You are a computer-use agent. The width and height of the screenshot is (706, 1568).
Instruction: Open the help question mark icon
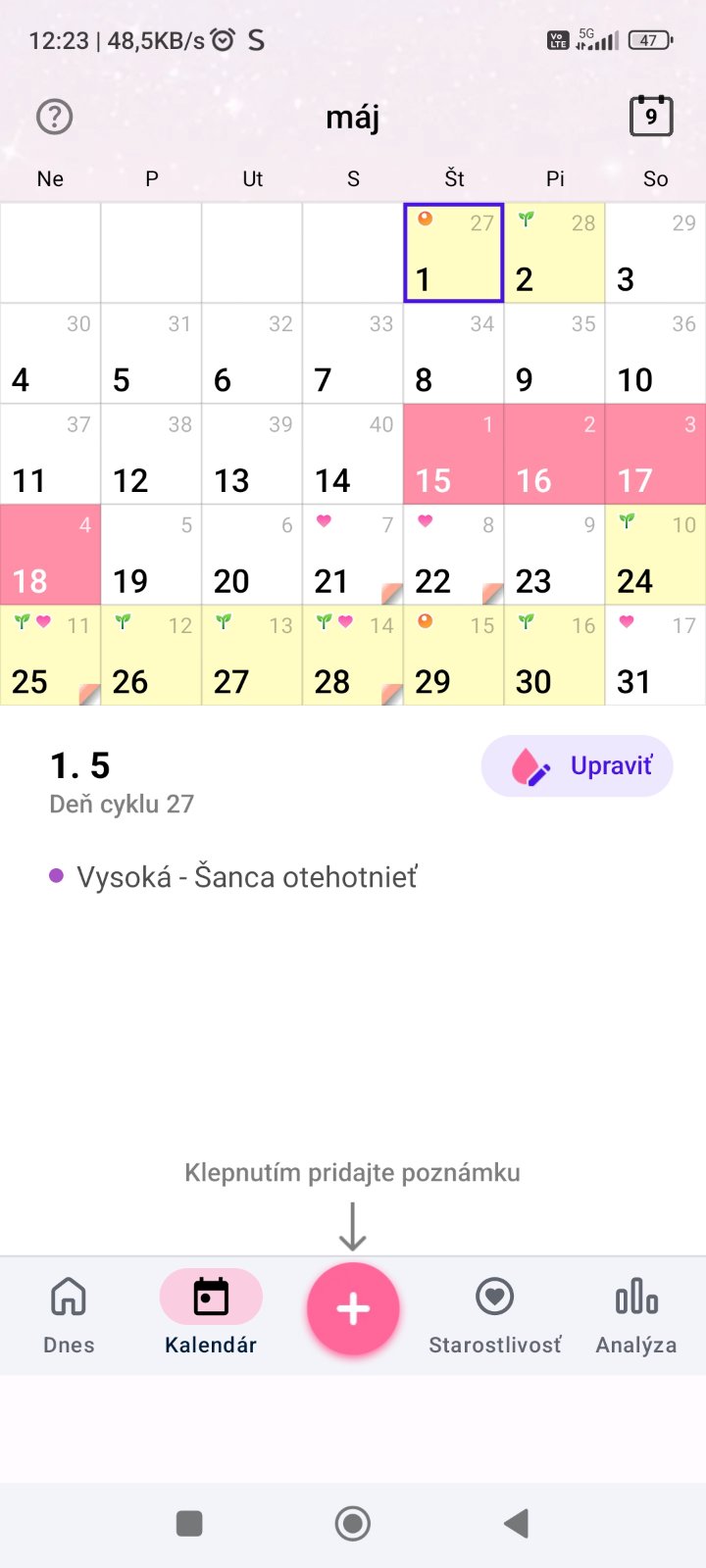pos(55,118)
